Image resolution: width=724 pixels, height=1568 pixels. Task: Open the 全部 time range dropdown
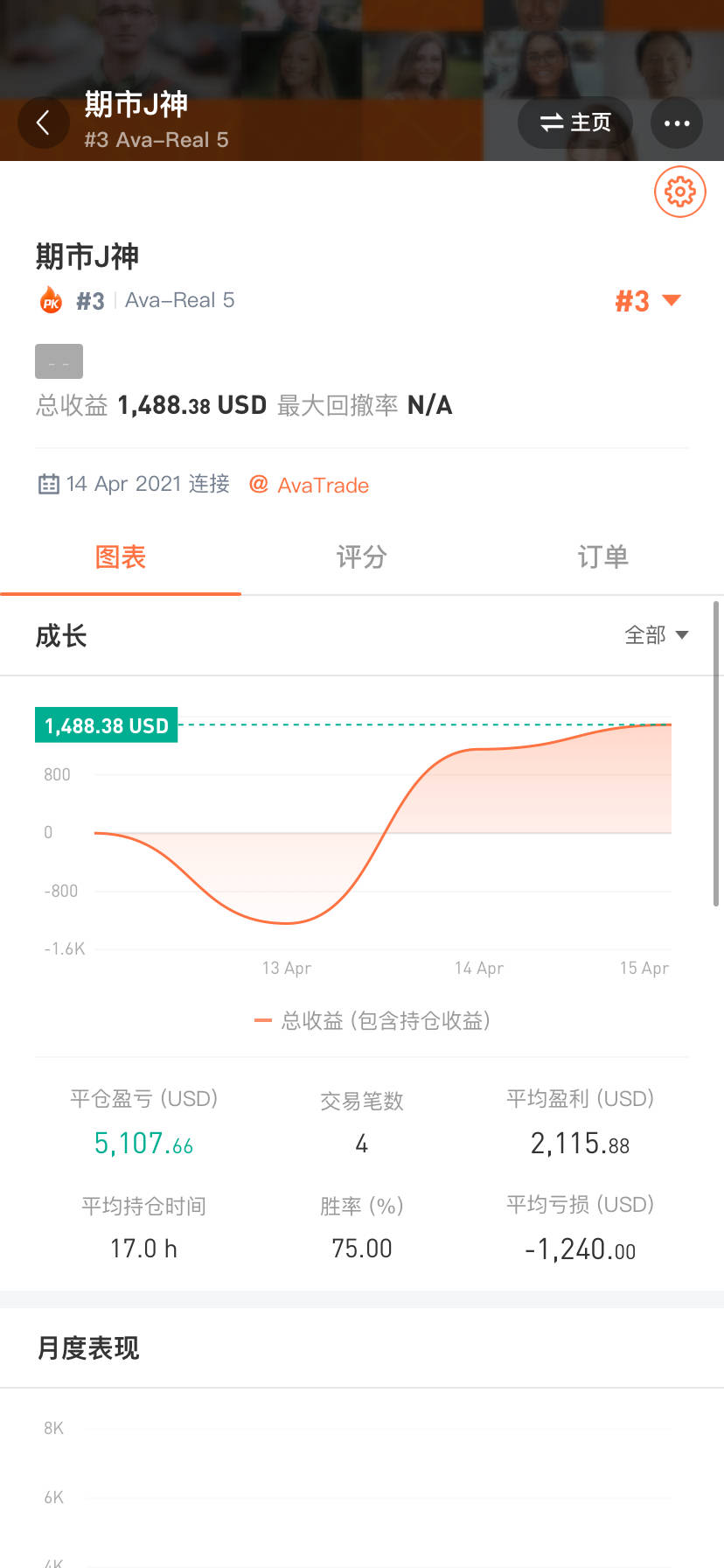[657, 635]
